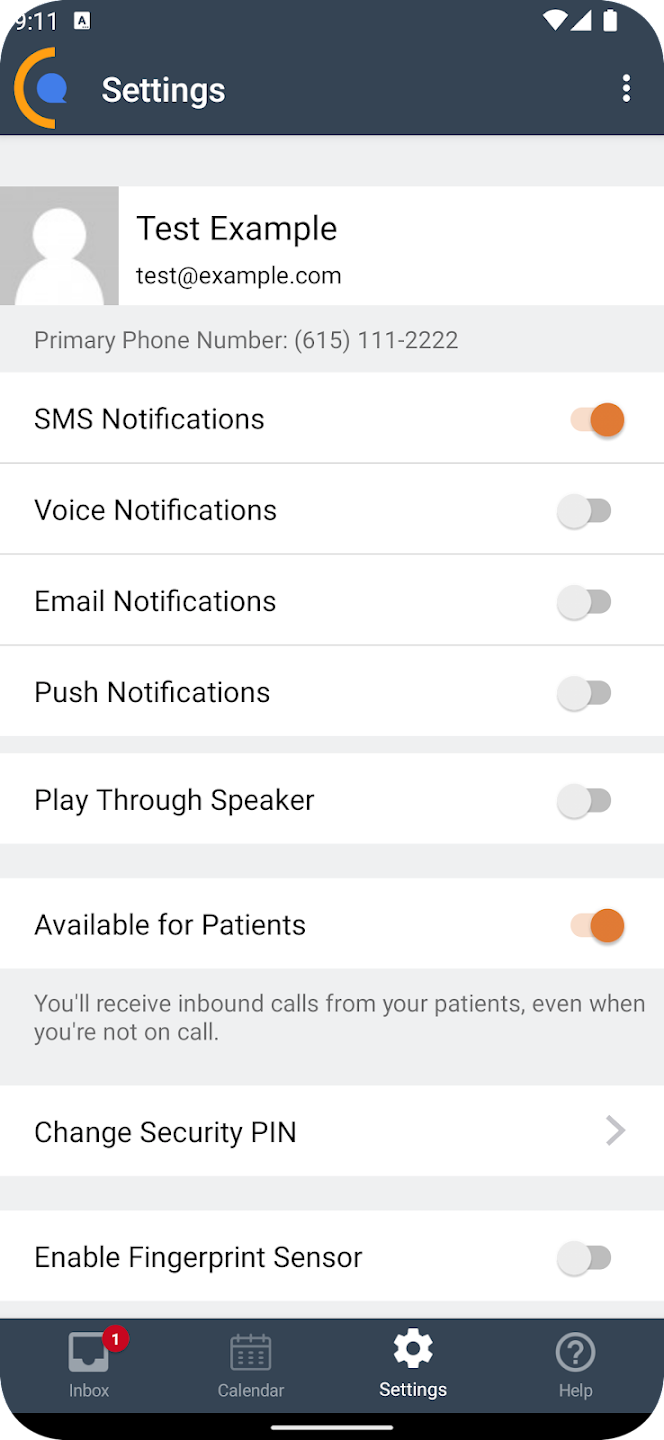Turn on Enable Fingerprint Sensor

point(585,1258)
